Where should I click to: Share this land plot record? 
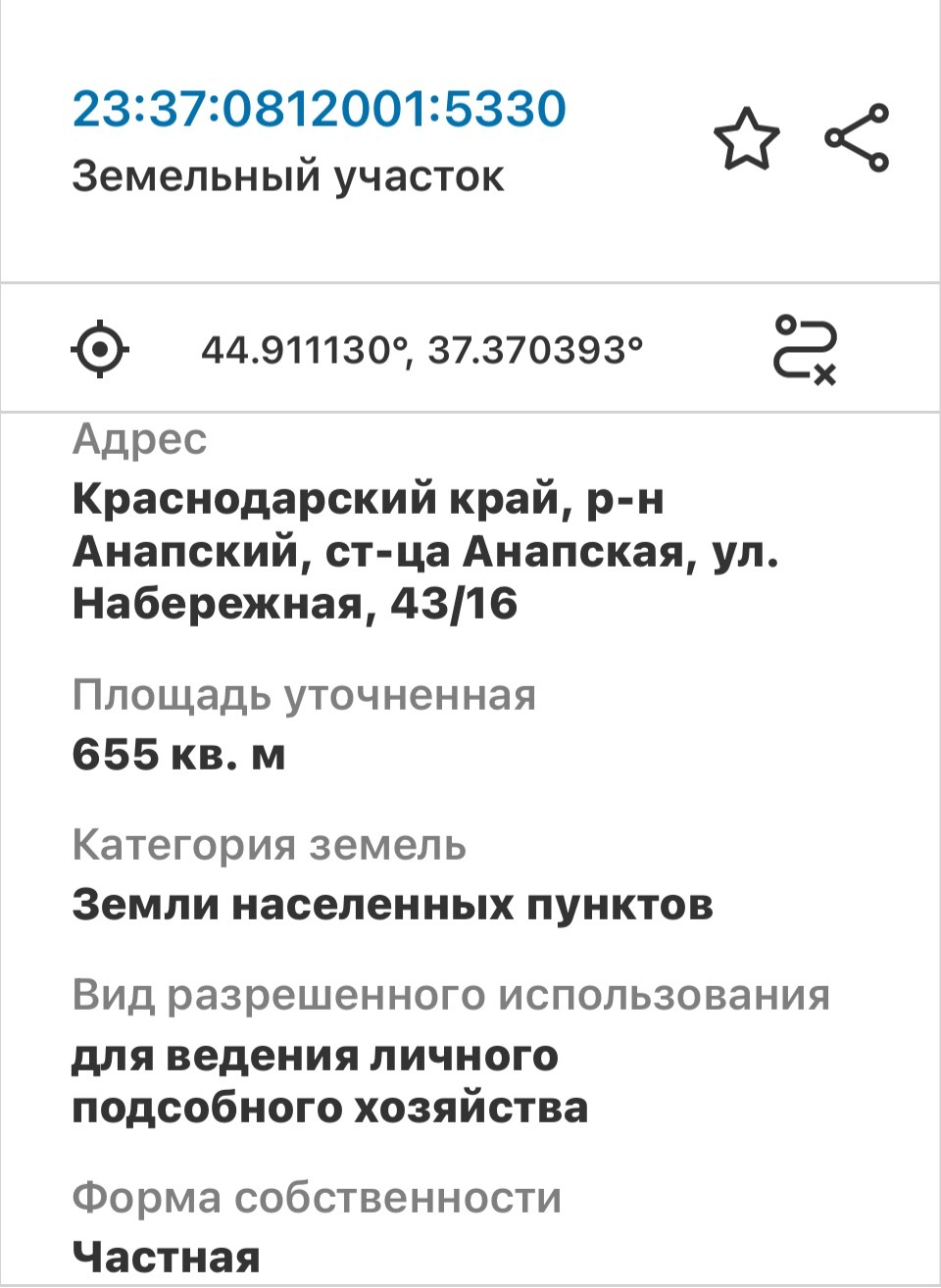[857, 138]
